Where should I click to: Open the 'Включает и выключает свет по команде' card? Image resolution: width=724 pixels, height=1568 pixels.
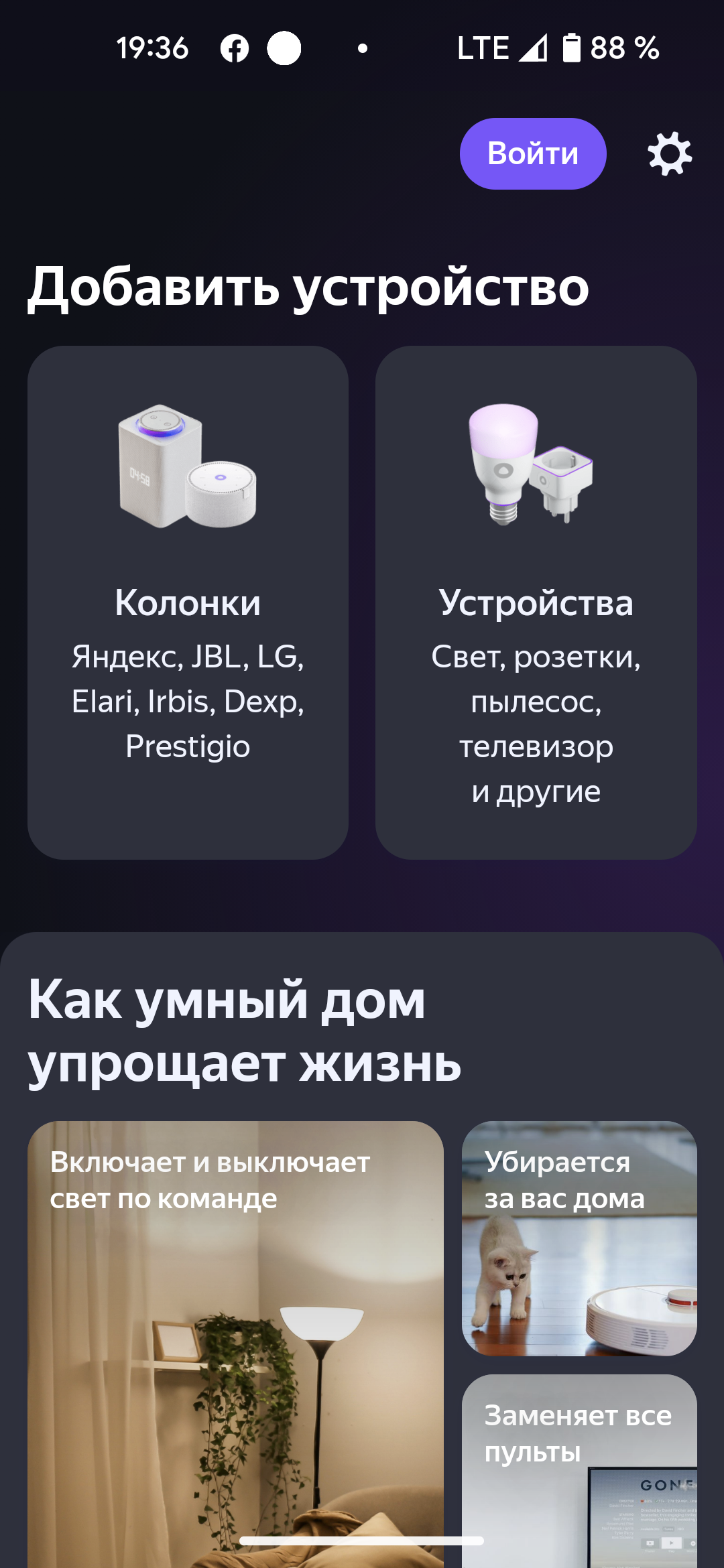[x=235, y=1340]
